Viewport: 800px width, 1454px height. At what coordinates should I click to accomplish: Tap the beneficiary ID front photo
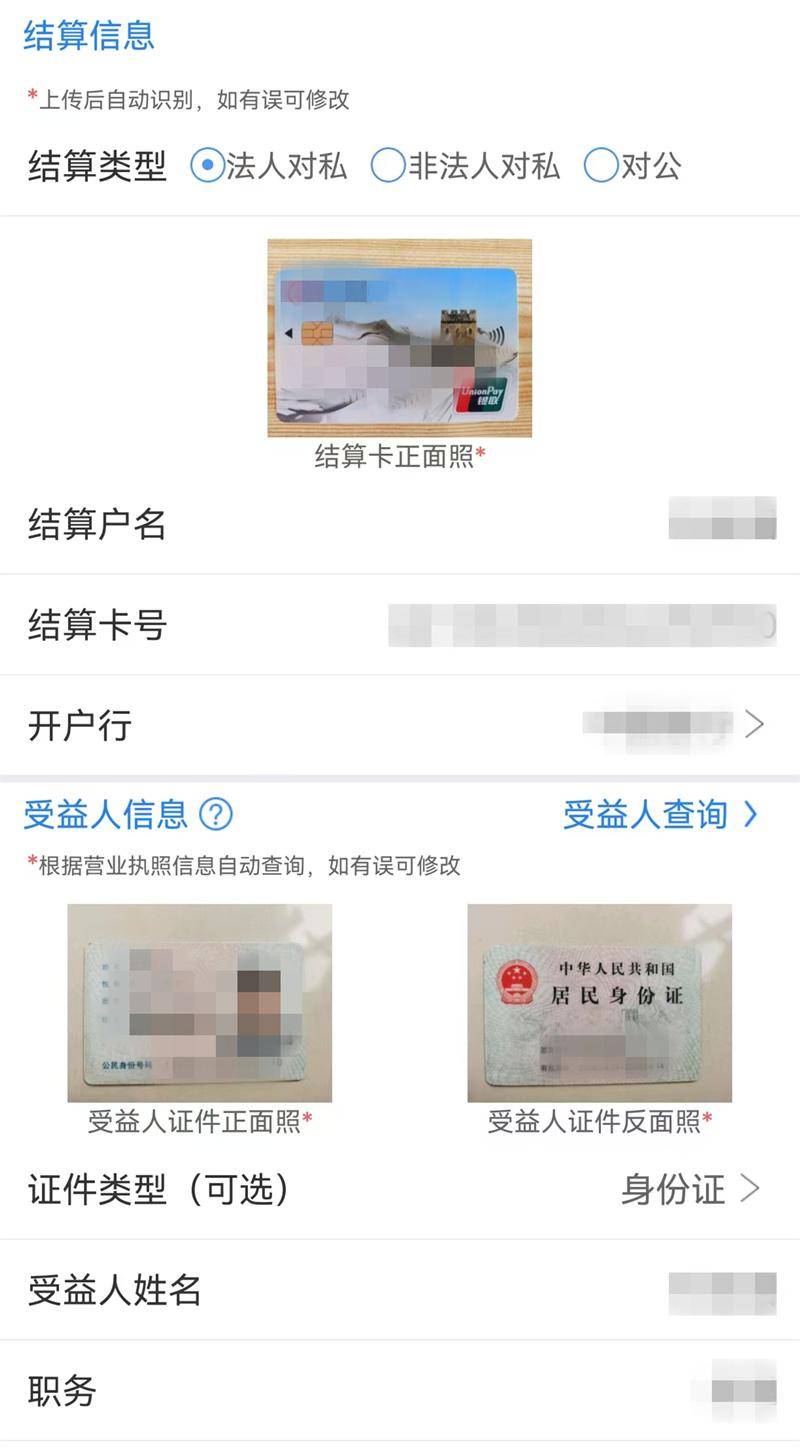click(199, 1003)
